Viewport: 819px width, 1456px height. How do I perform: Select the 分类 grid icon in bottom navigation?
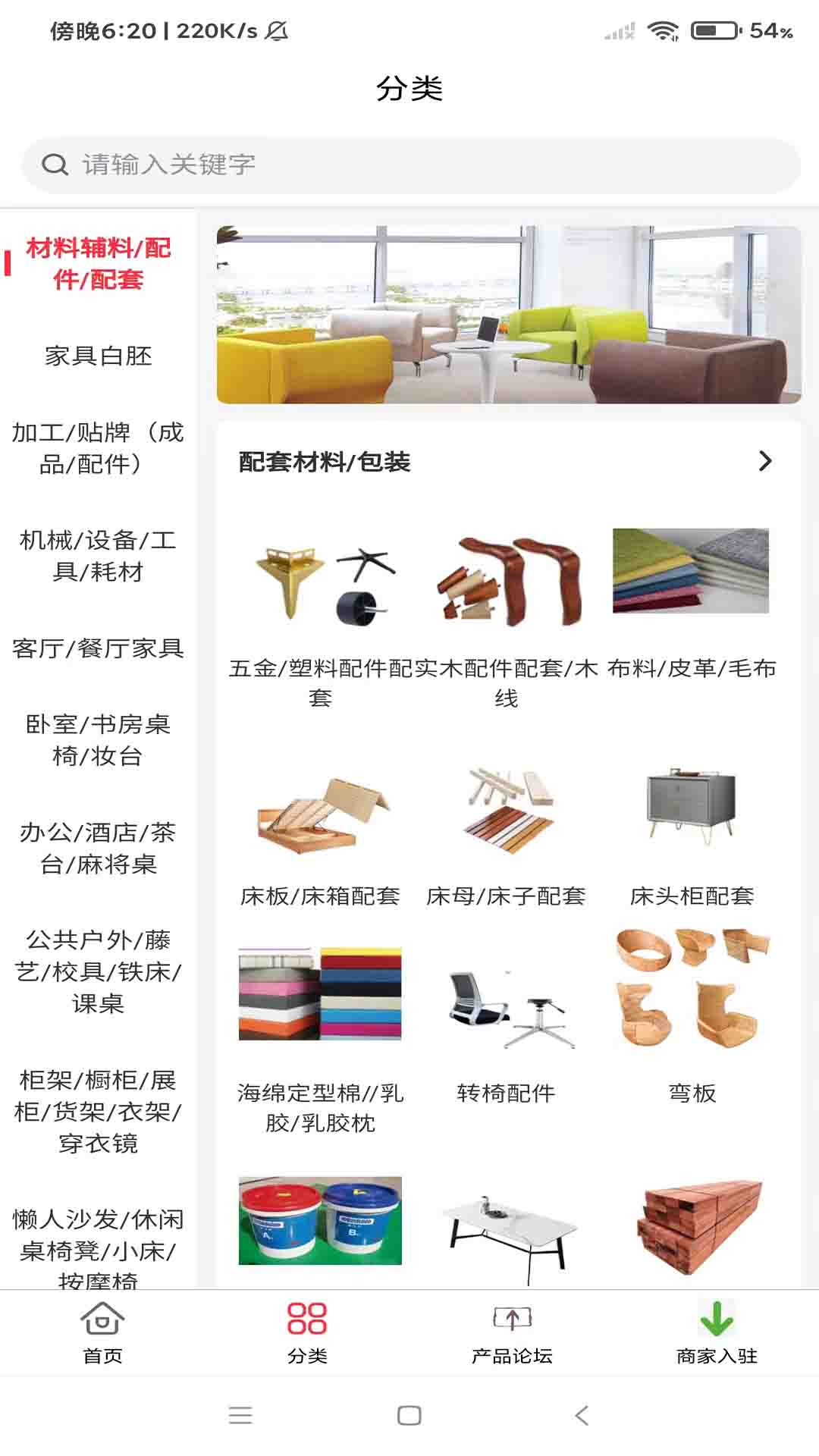(x=306, y=1316)
